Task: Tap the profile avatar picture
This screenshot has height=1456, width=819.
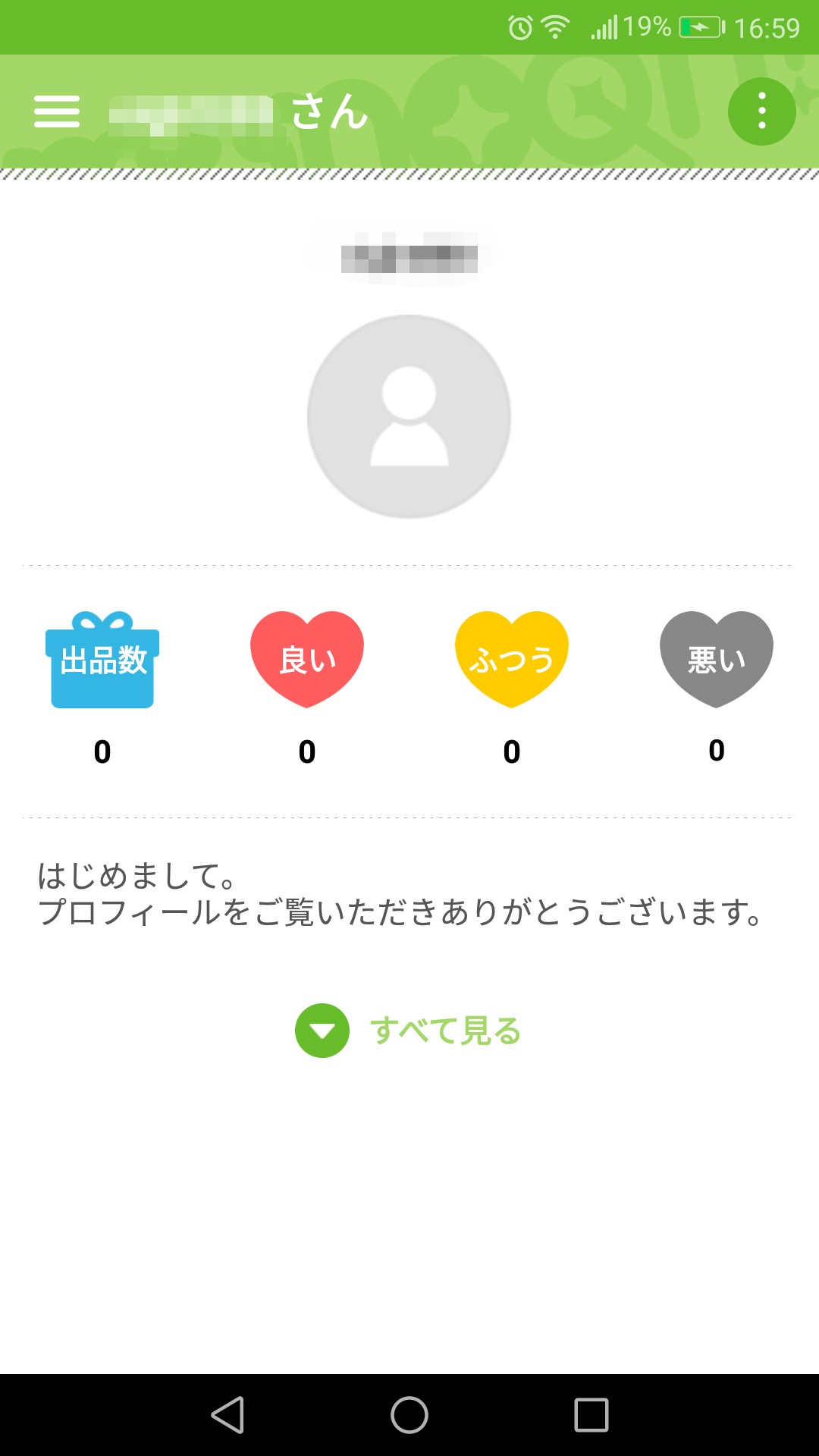Action: tap(409, 416)
